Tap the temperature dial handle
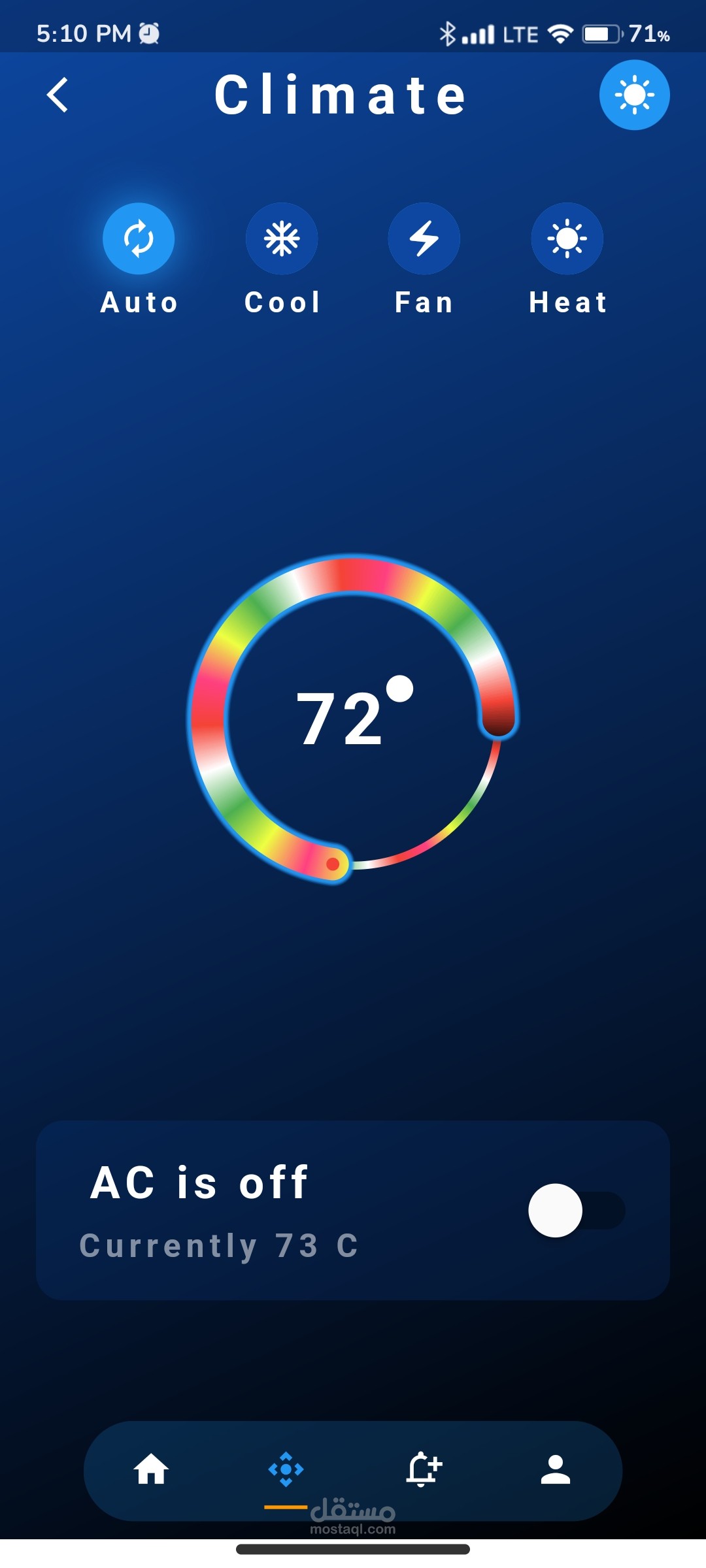706x1568 pixels. (x=333, y=864)
